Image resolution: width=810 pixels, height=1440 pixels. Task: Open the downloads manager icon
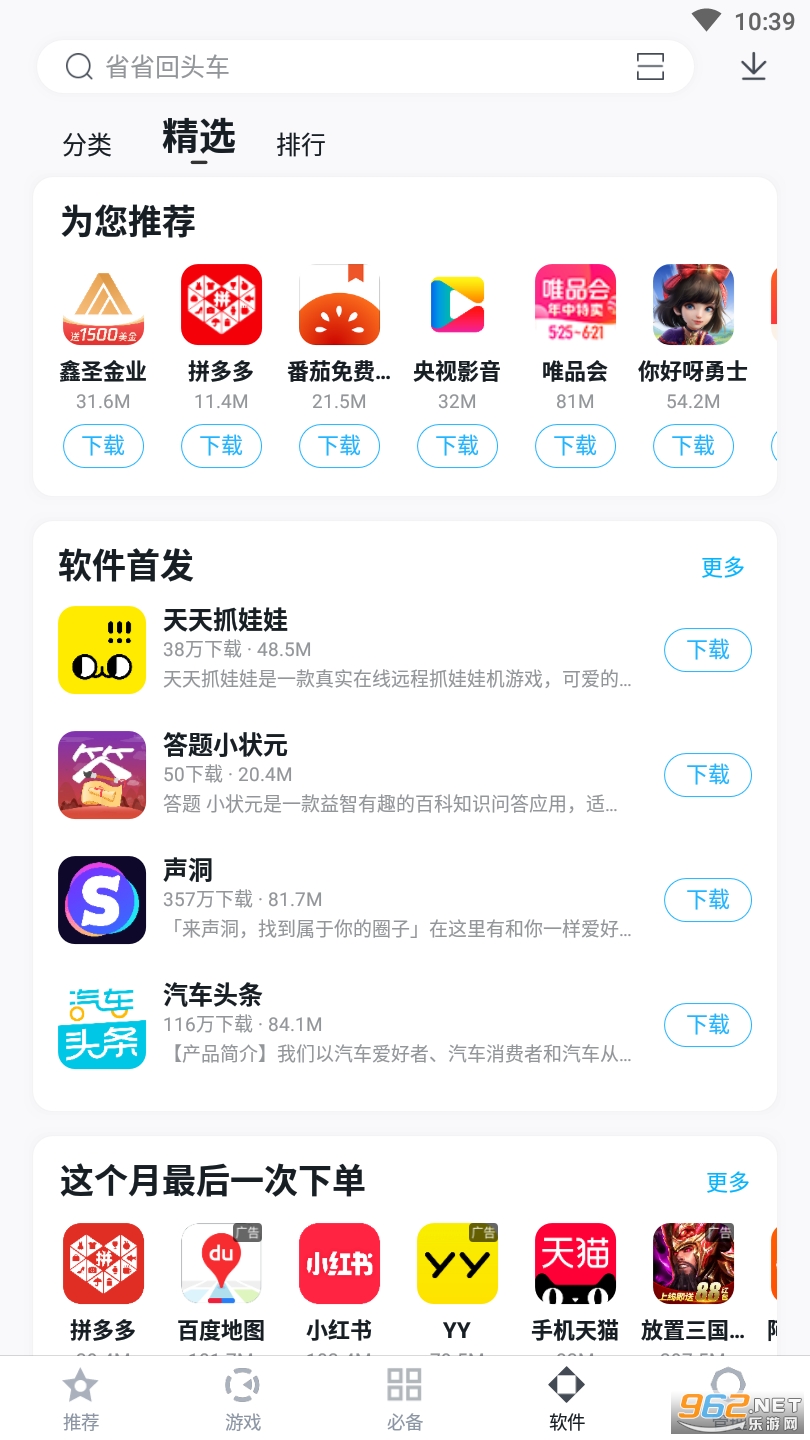tap(753, 67)
